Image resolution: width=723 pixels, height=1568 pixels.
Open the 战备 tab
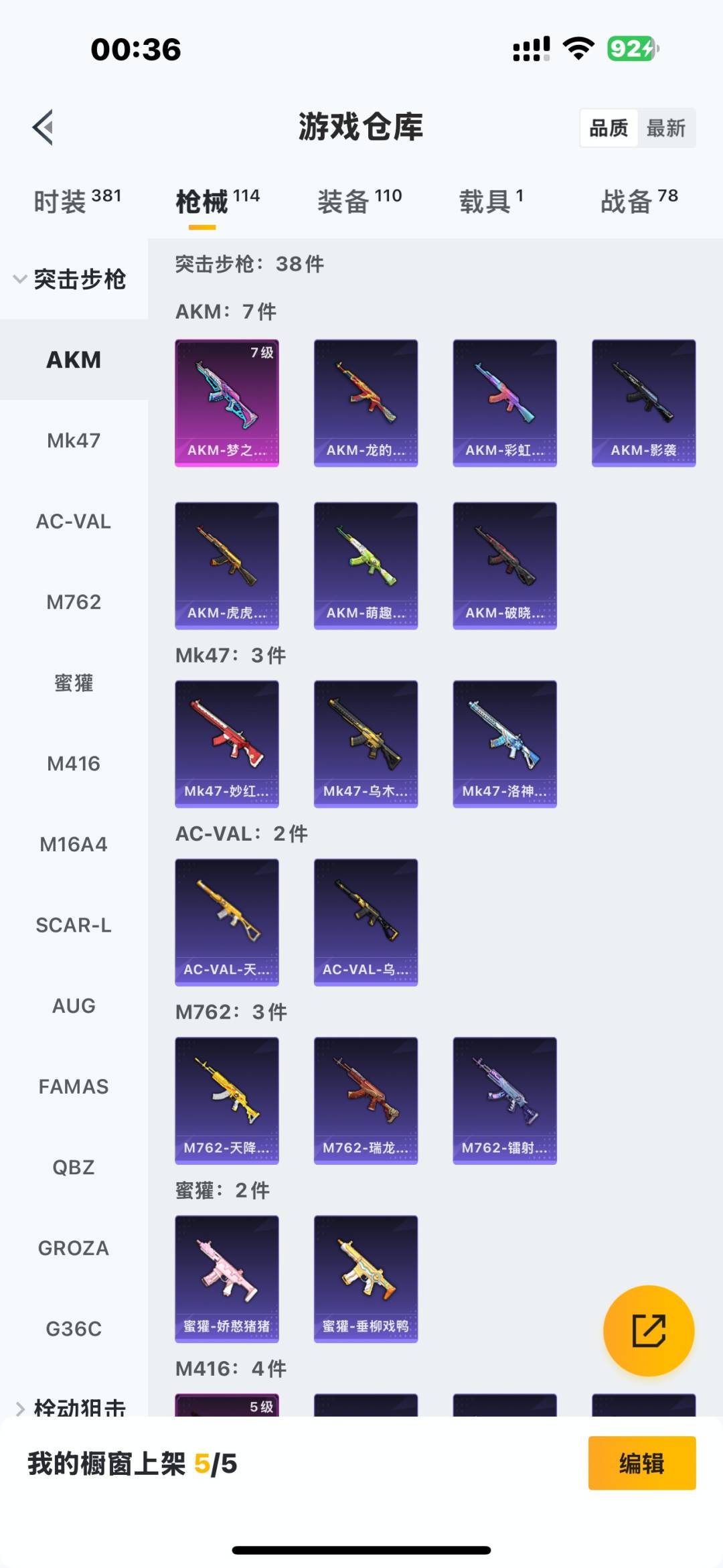click(639, 201)
